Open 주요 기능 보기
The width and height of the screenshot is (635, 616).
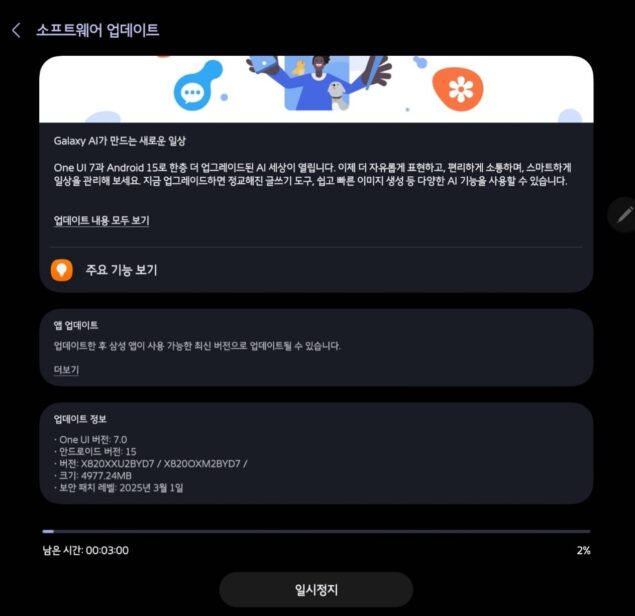point(120,270)
